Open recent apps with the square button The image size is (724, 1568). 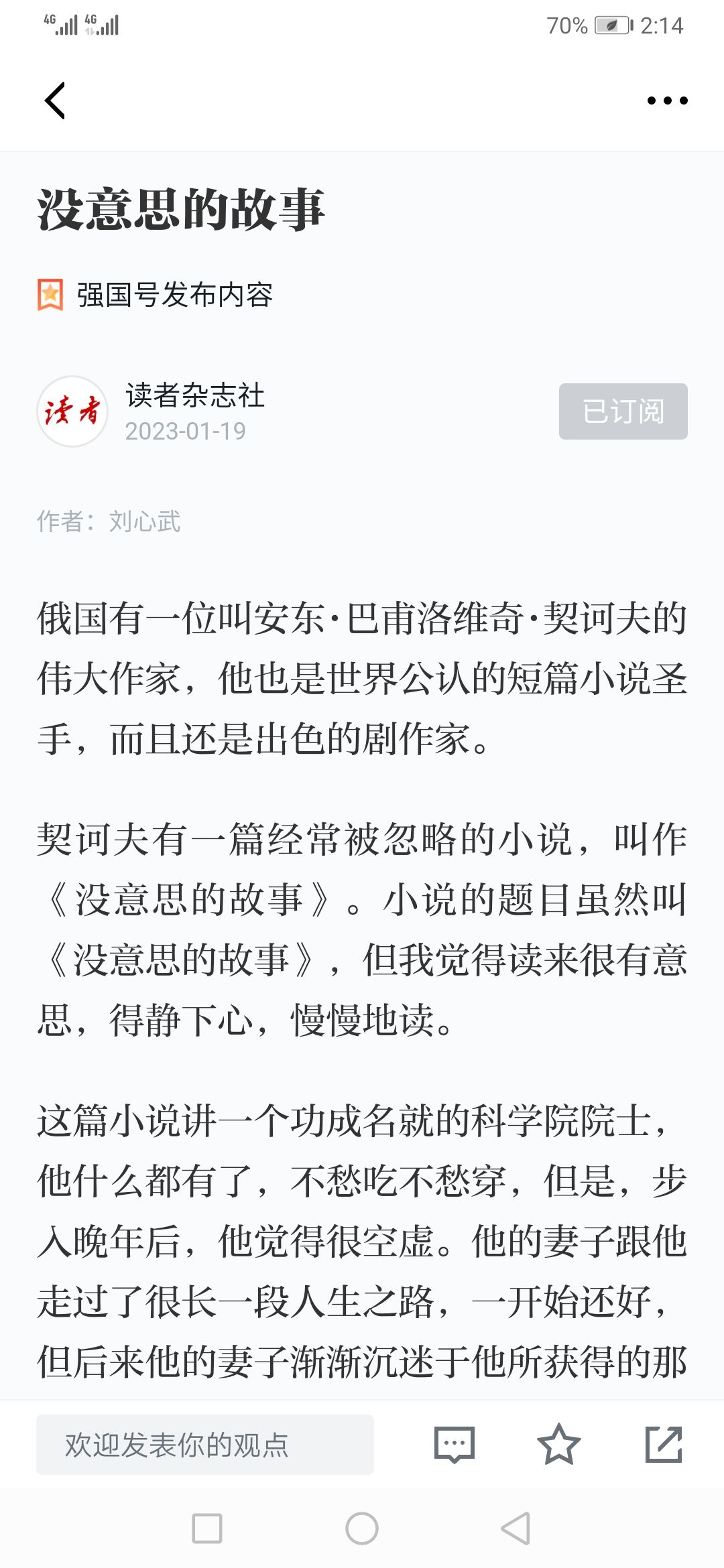[207, 1528]
